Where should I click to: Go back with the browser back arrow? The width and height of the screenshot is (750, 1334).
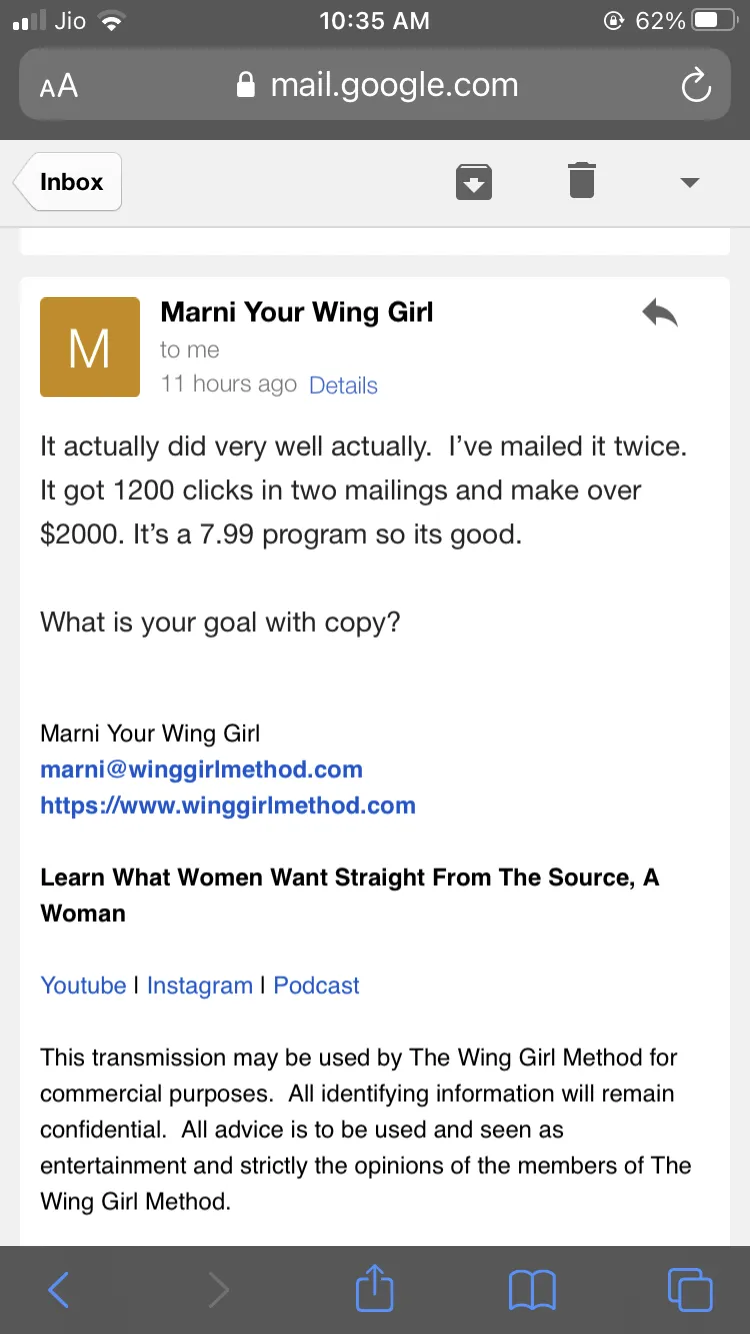tap(59, 1290)
